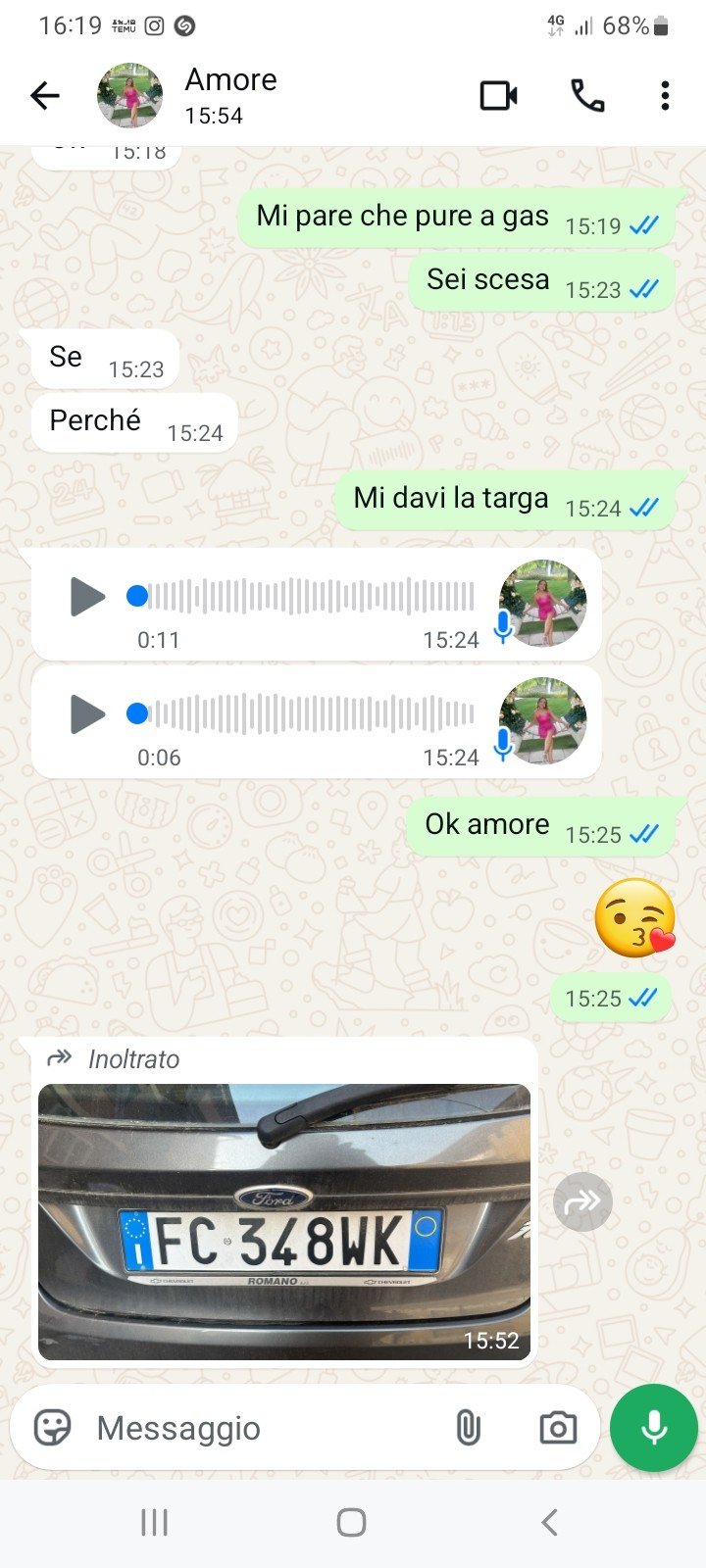This screenshot has width=706, height=1568.
Task: Play the 0:11 voice message
Action: tap(87, 596)
